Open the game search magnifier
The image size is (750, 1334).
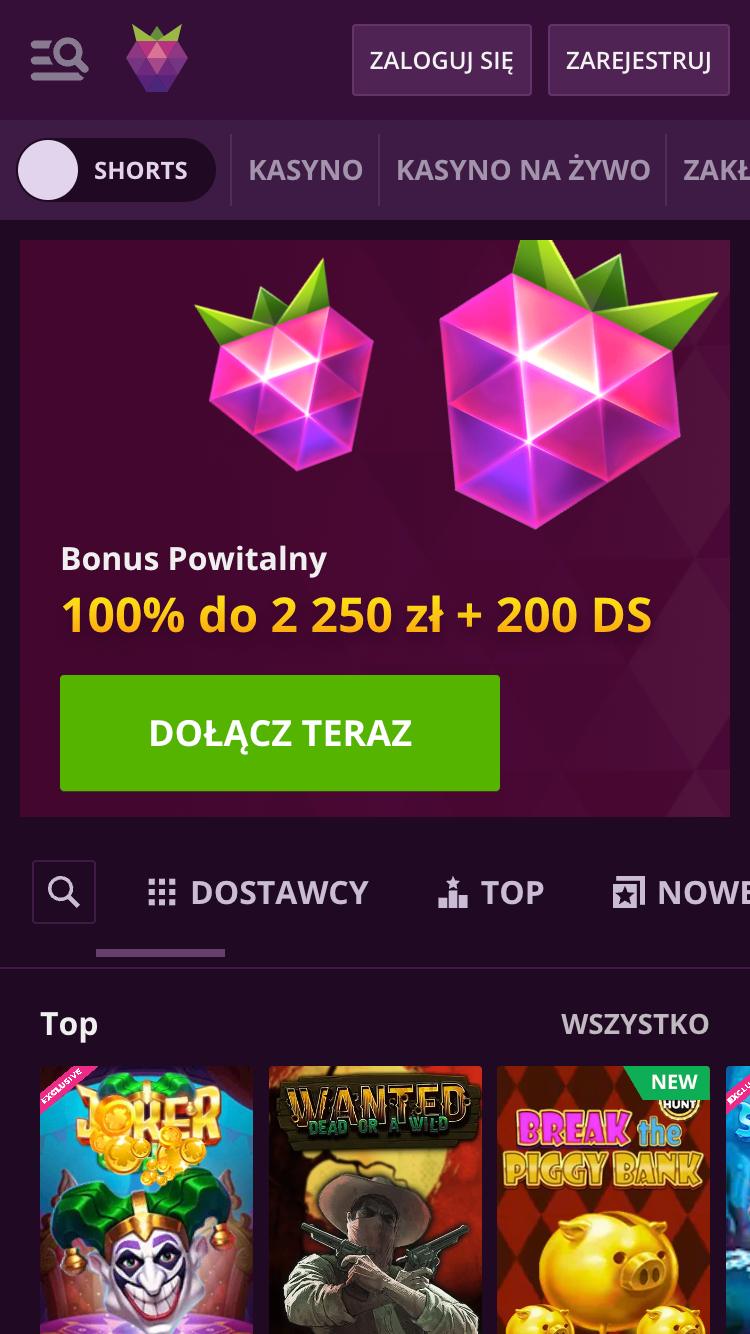[x=64, y=891]
